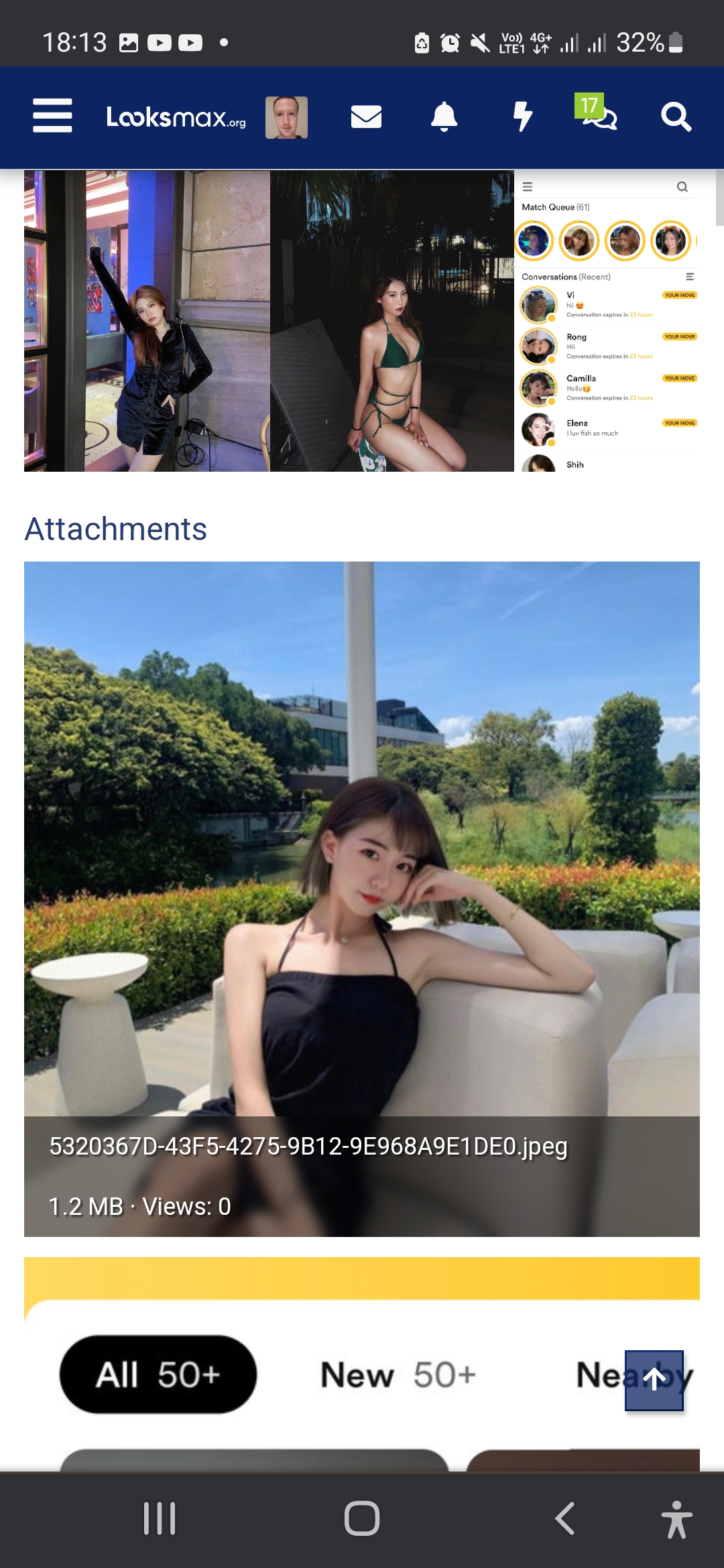Screen dimensions: 724x1568
Task: Tap the Android home button
Action: click(x=362, y=1517)
